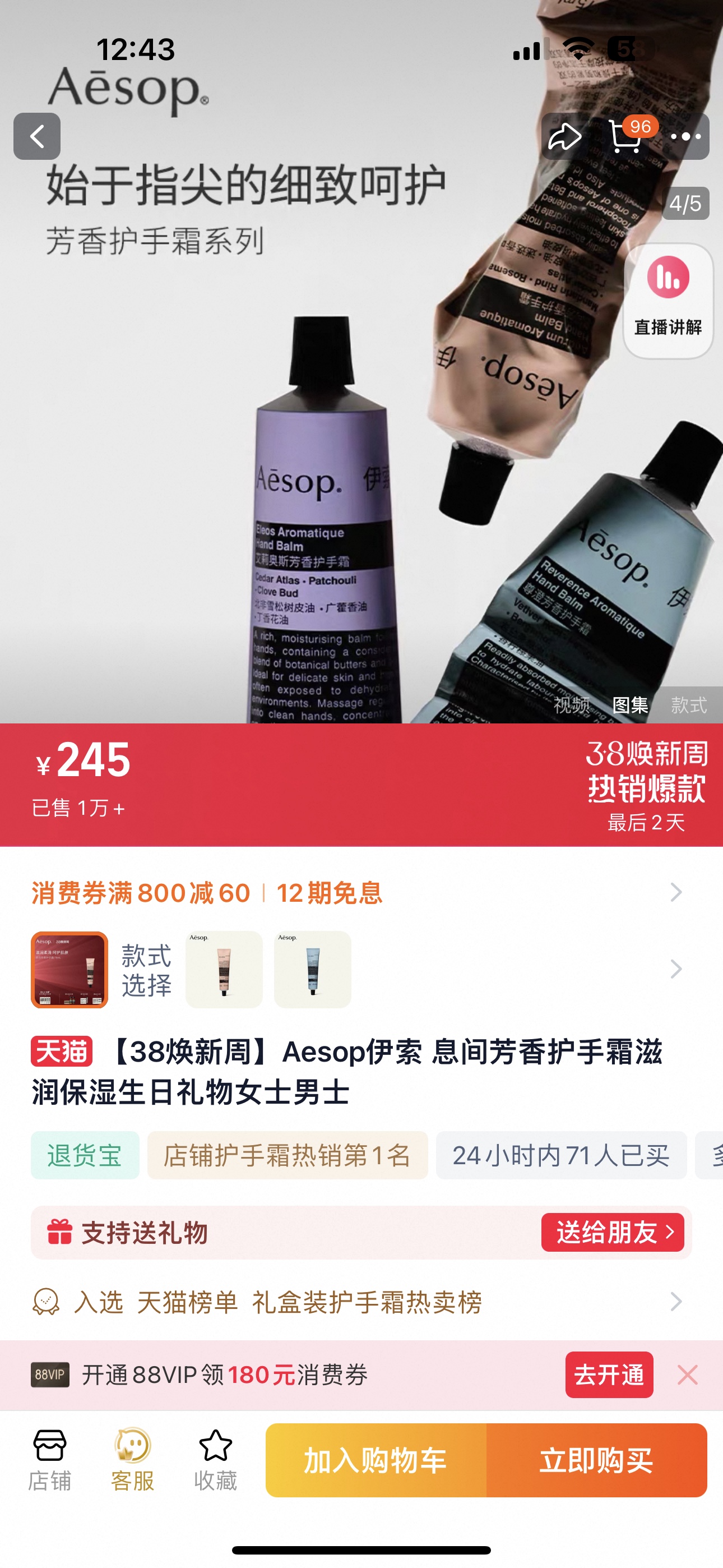Visit the 店铺 store page
Viewport: 723px width, 1568px height.
50,1460
